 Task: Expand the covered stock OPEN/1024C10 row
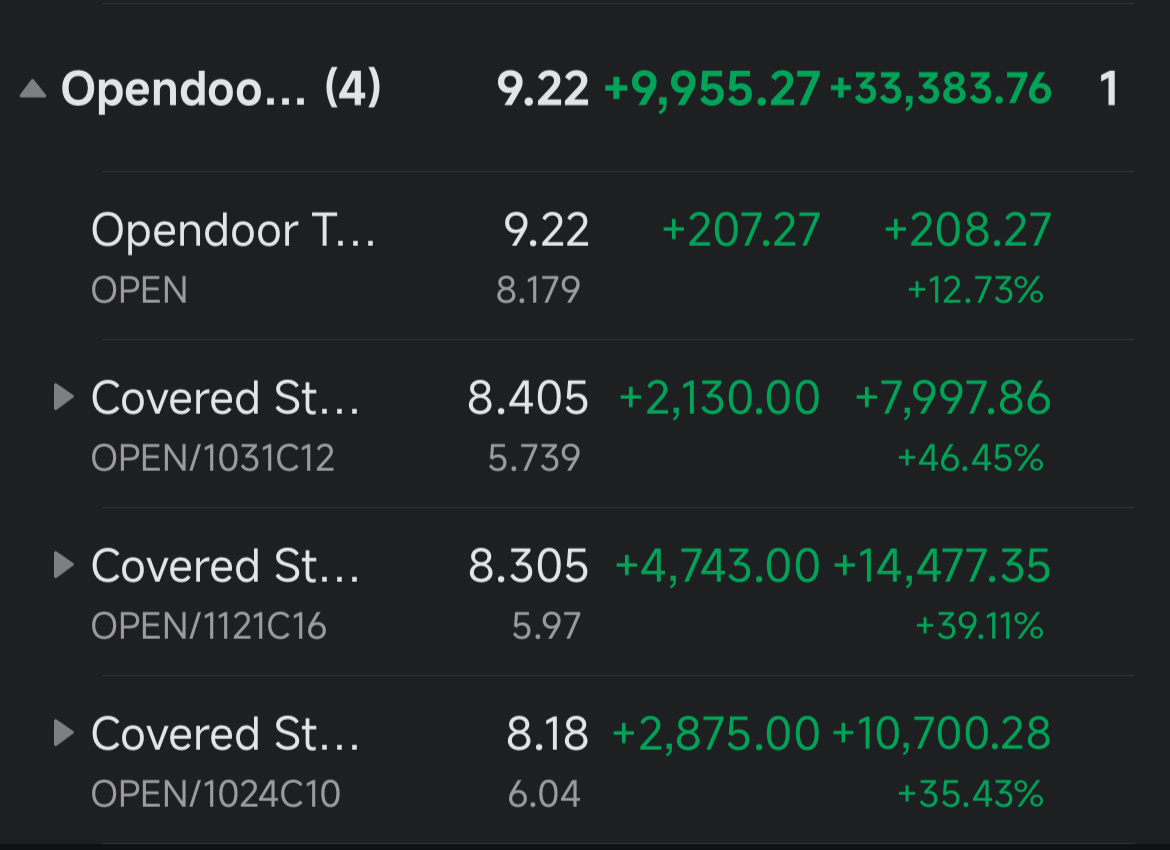point(64,734)
